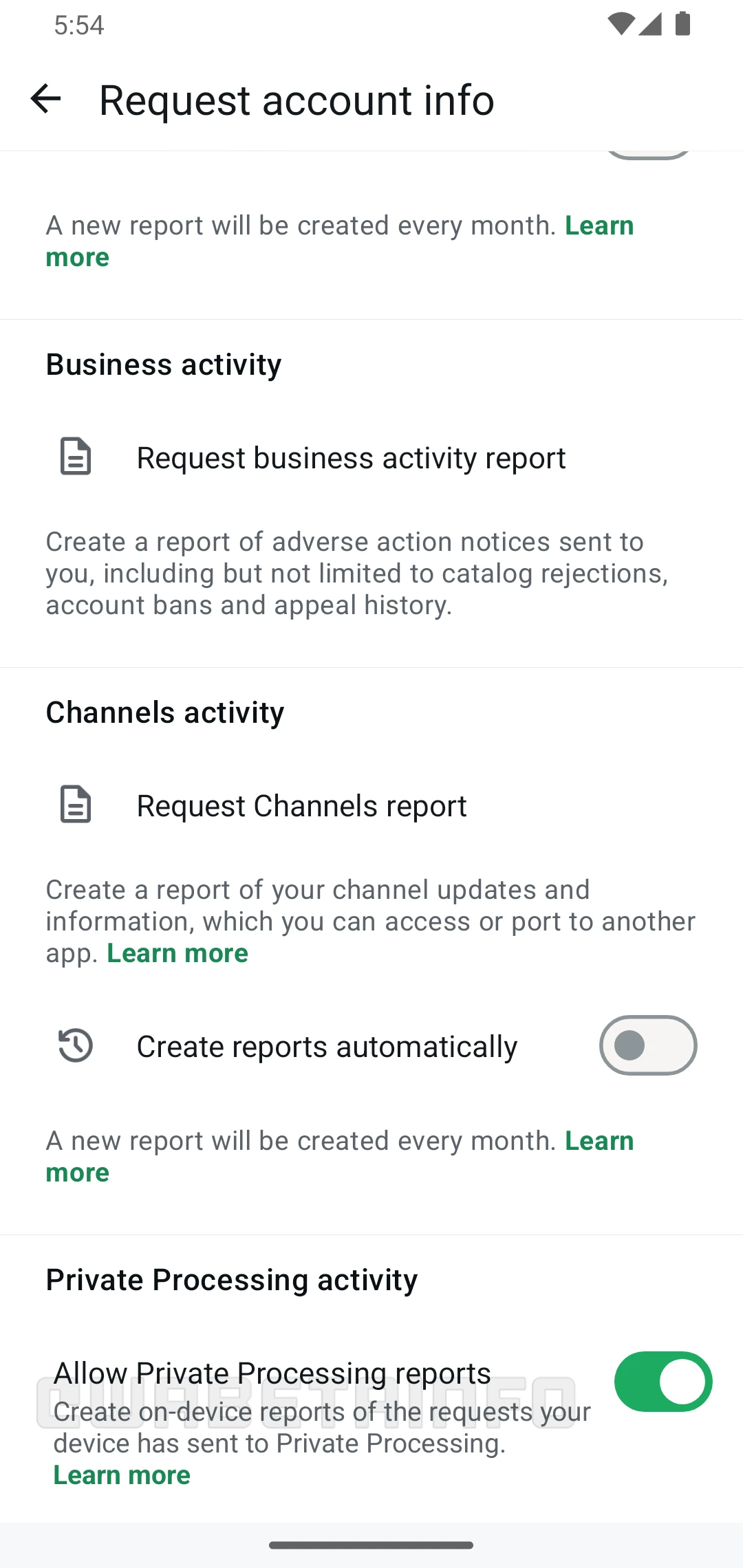The height and width of the screenshot is (1568, 743).
Task: Turn off Allow Private Processing reports
Action: tap(663, 1382)
